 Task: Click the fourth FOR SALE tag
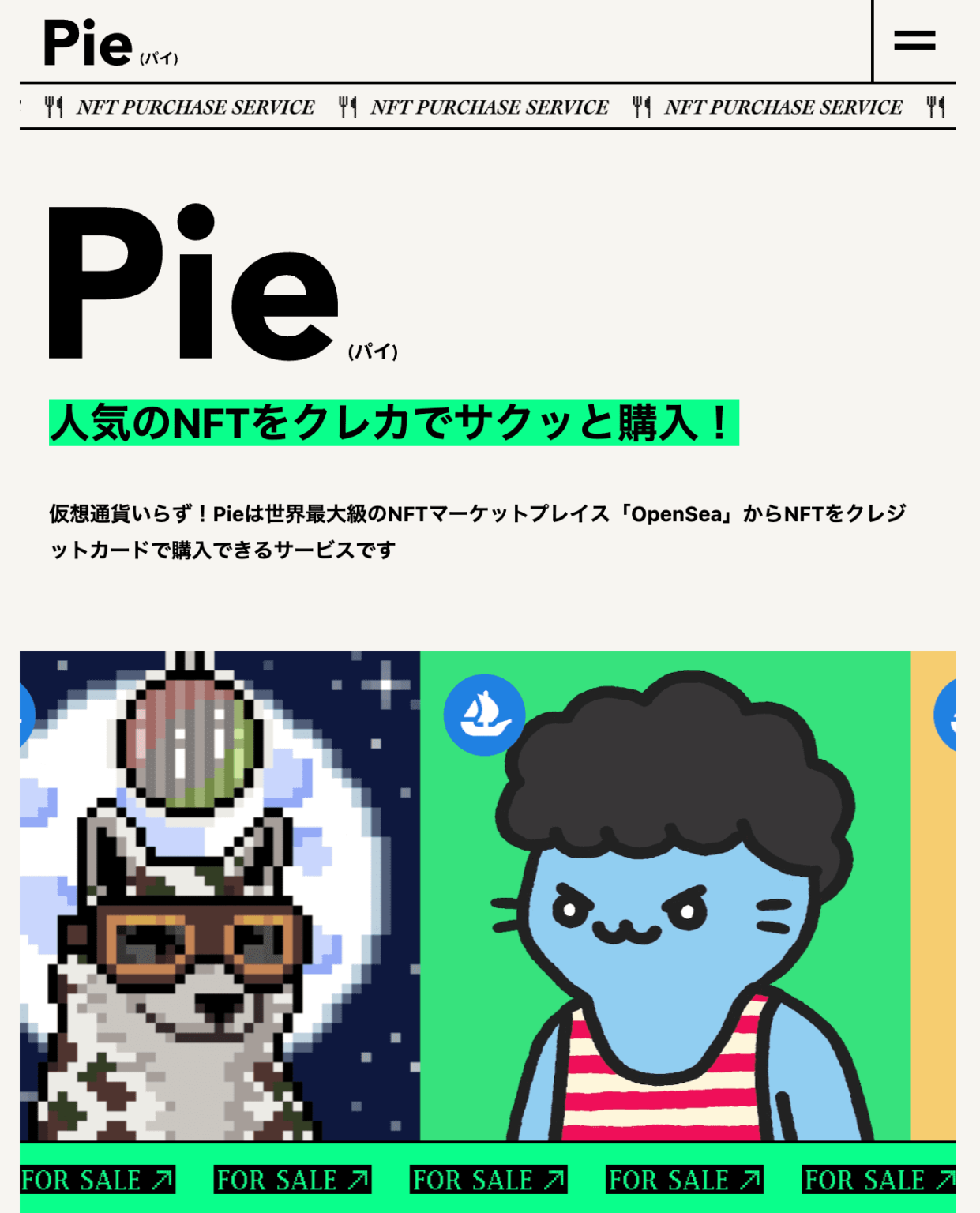point(685,1181)
